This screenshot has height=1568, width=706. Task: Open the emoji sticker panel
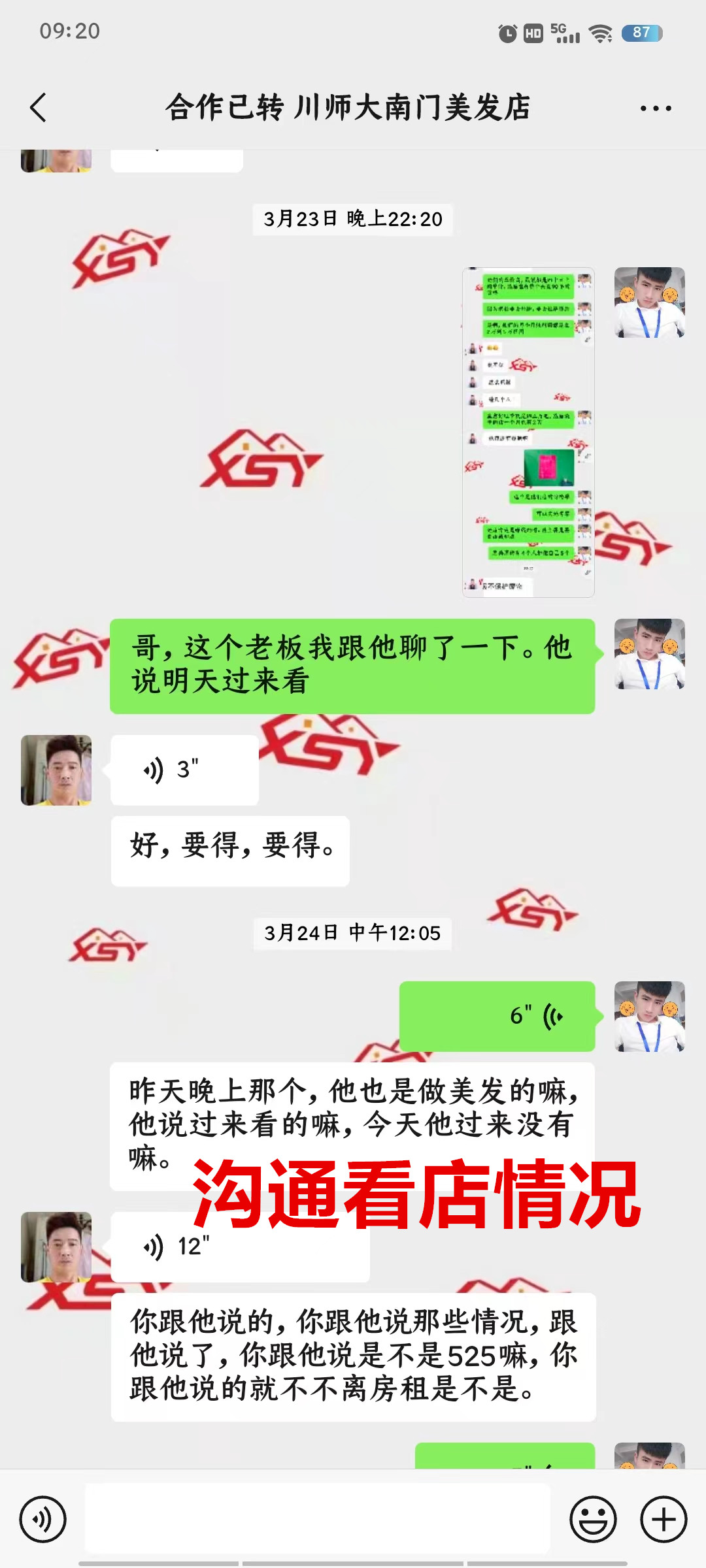(593, 1519)
